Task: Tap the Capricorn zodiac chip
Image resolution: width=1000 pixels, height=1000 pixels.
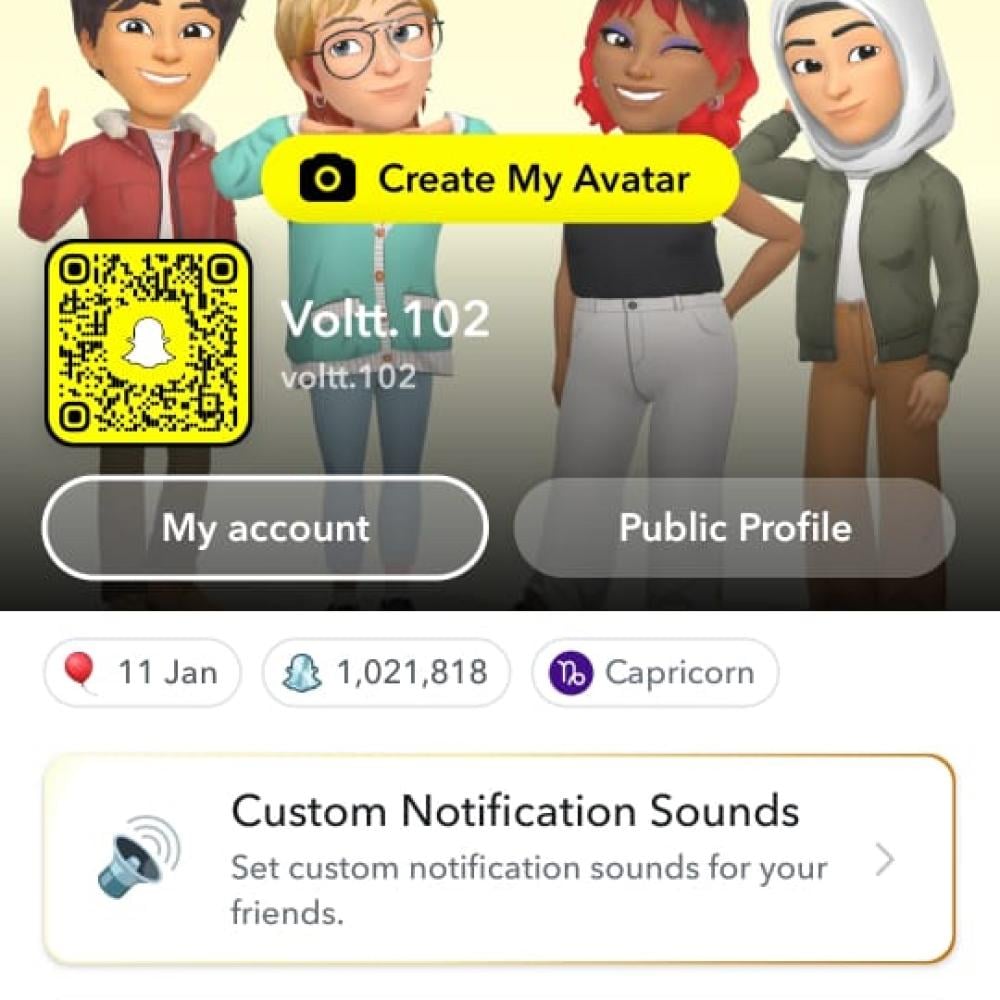Action: 655,672
